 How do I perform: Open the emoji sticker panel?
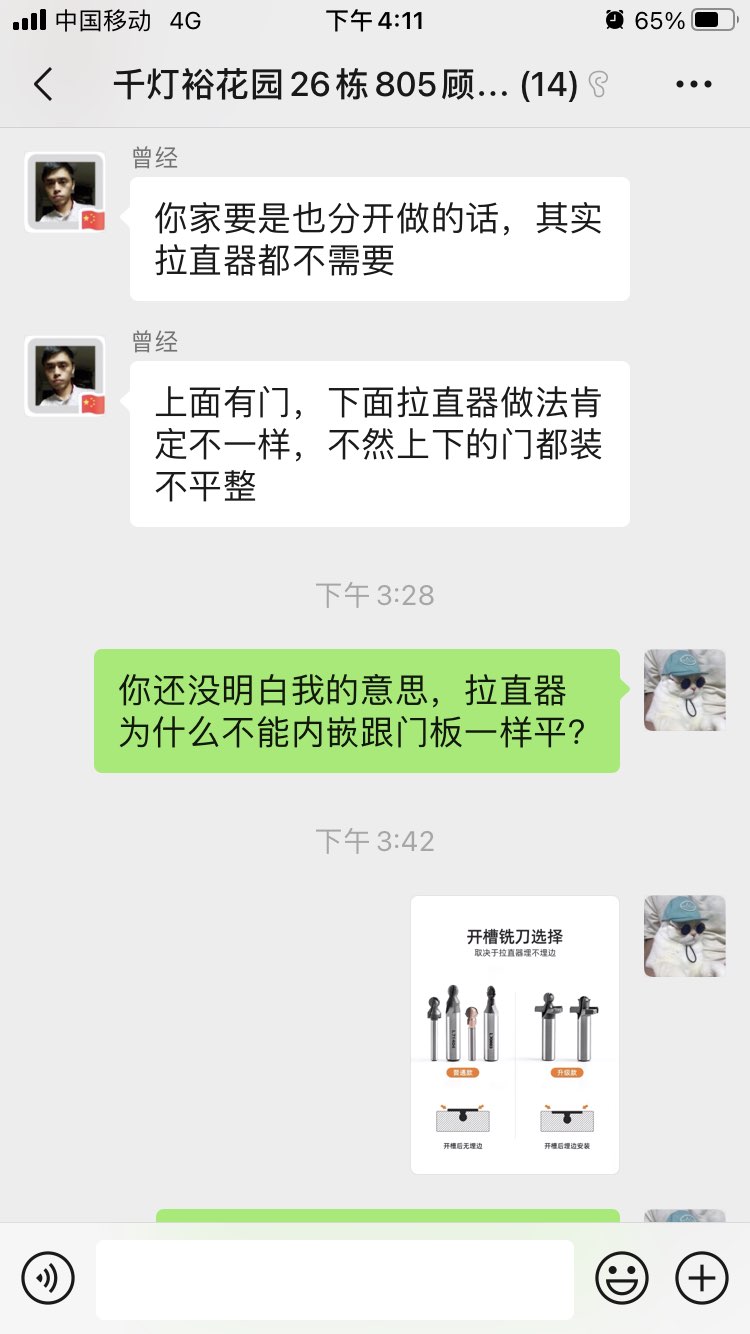621,1277
